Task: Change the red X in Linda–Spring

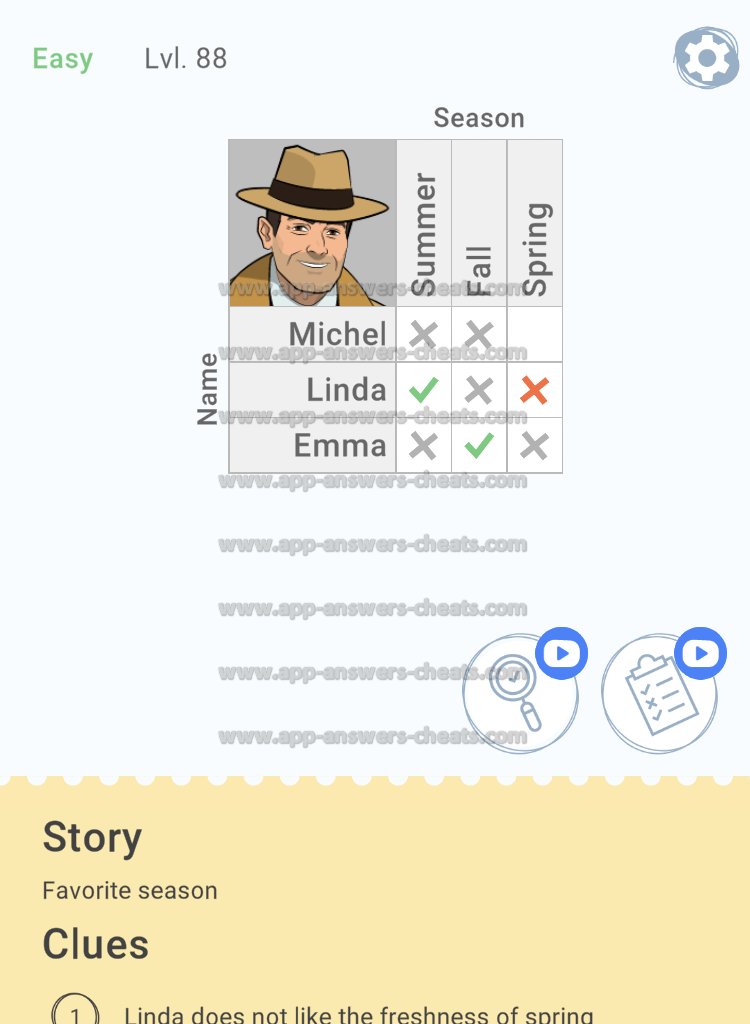Action: click(534, 390)
